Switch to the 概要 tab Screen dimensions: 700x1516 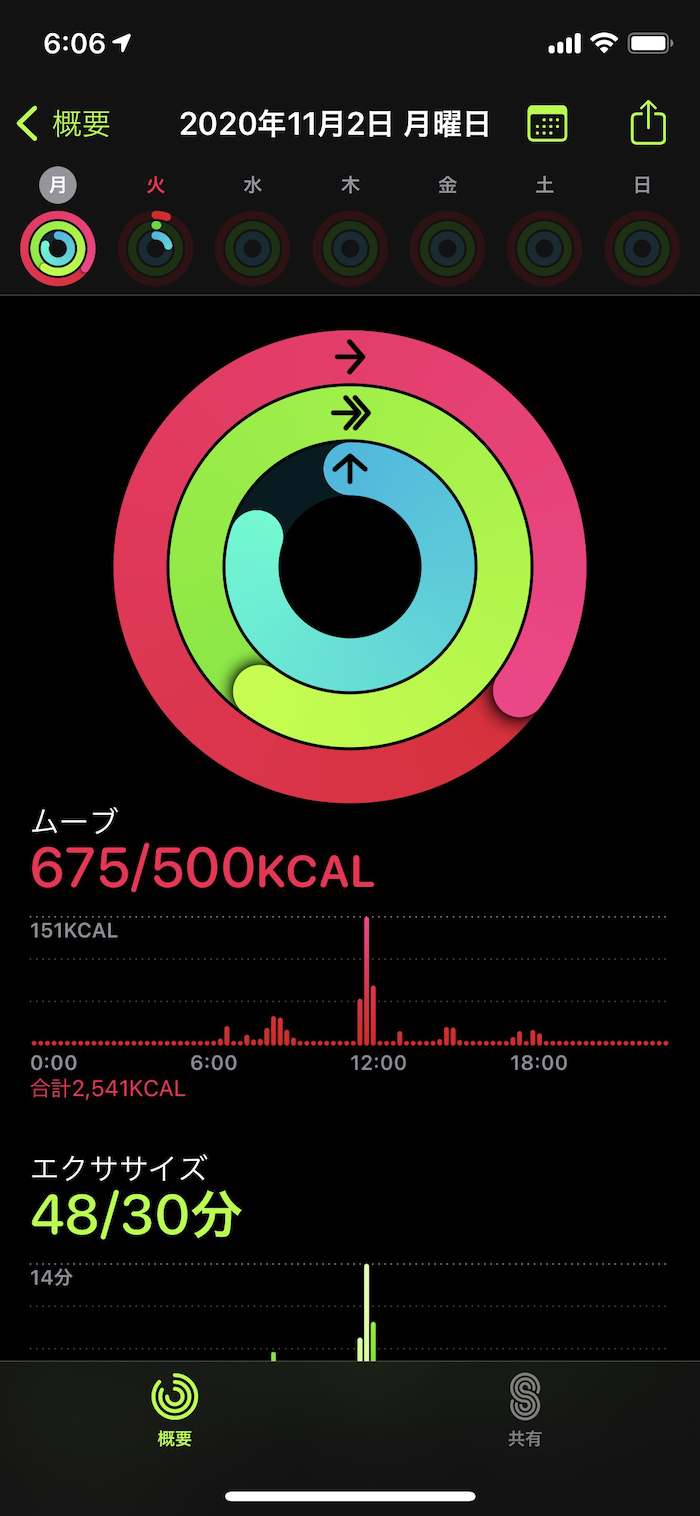tap(175, 1410)
